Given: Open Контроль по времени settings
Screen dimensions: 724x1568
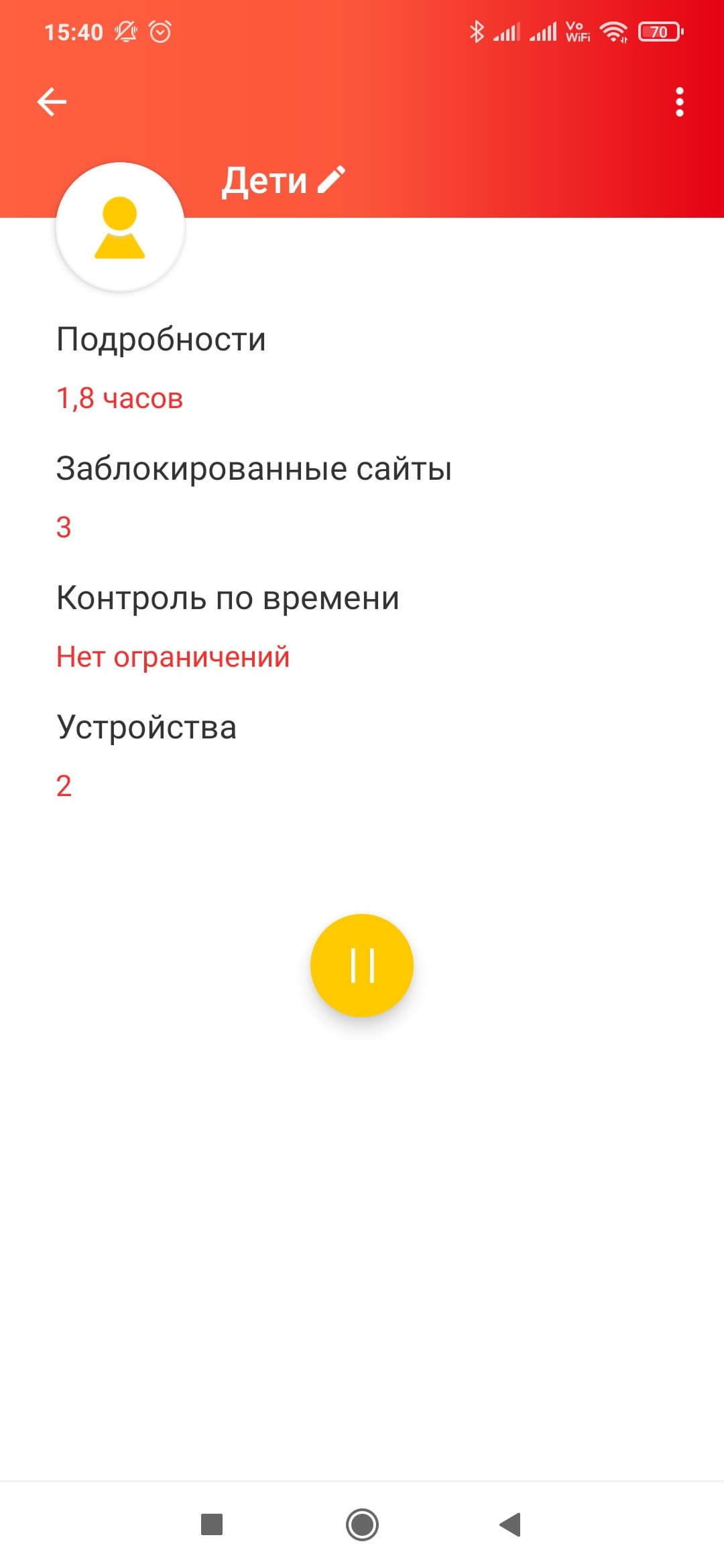Looking at the screenshot, I should coord(227,626).
